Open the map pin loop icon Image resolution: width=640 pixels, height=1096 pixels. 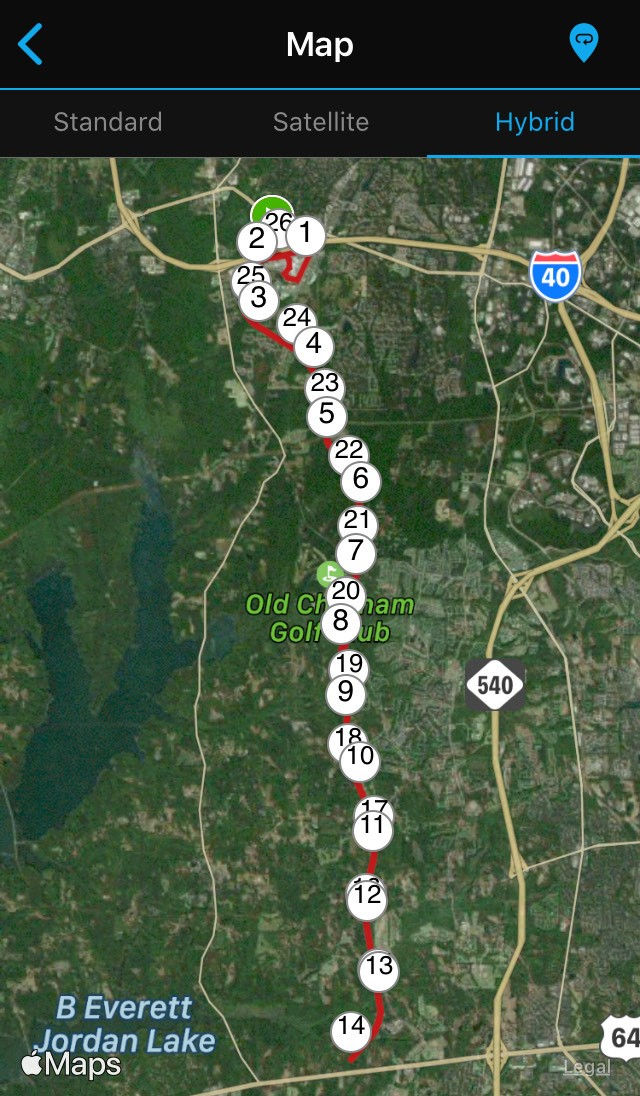583,43
